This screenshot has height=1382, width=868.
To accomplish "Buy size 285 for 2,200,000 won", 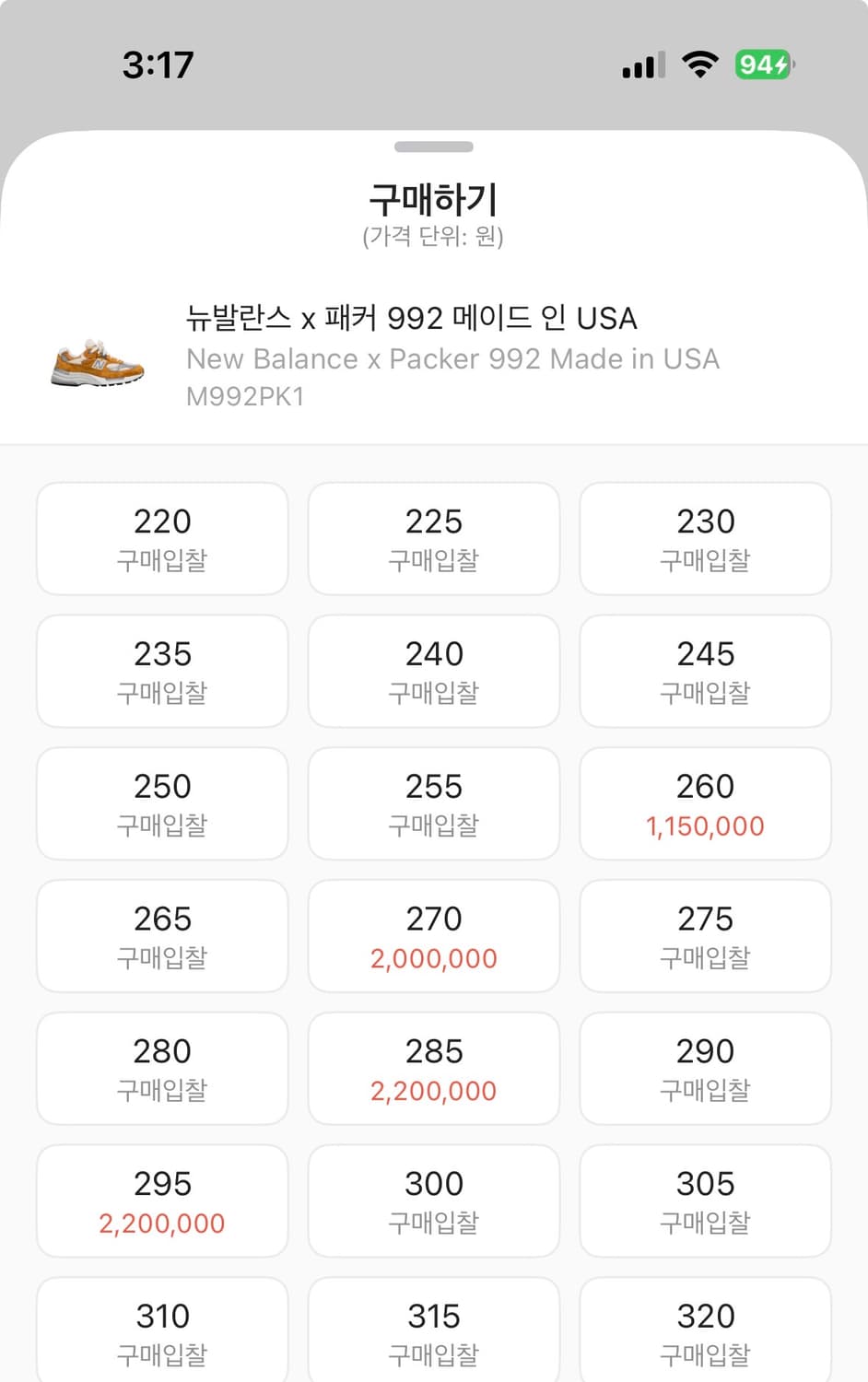I will [433, 1069].
